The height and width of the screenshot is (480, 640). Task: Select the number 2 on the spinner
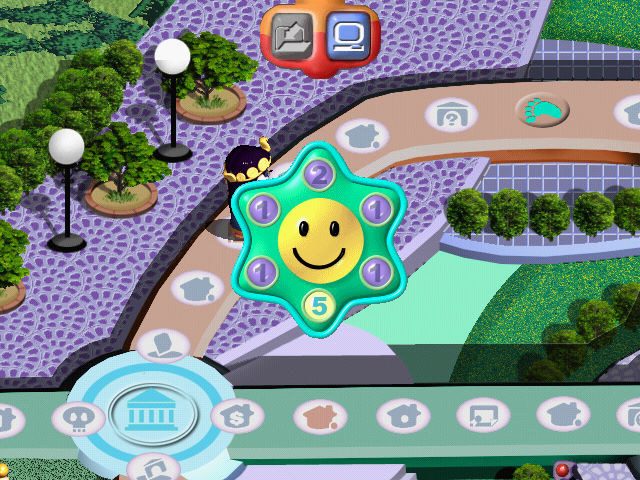(x=318, y=176)
